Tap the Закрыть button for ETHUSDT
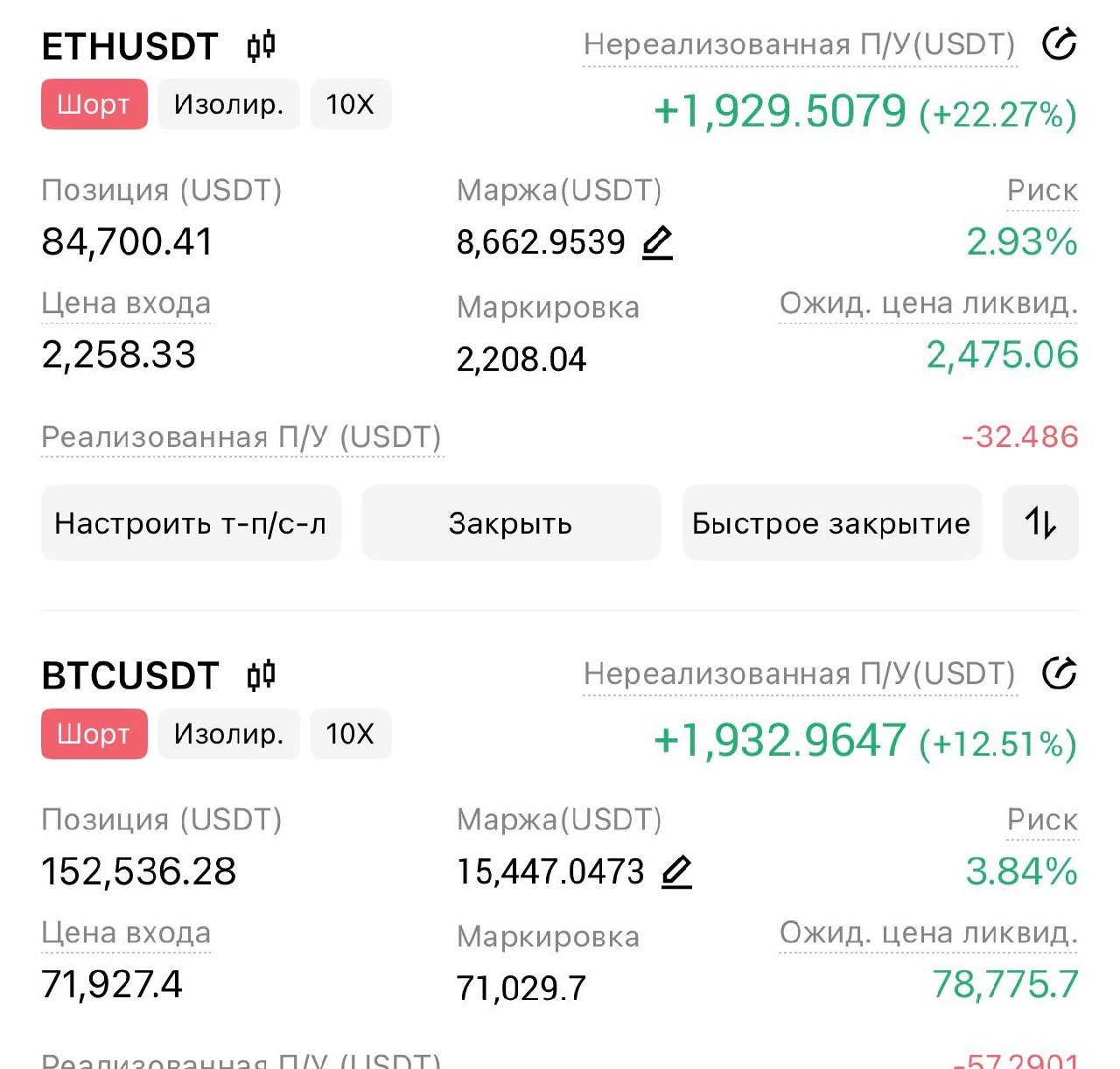 511,523
